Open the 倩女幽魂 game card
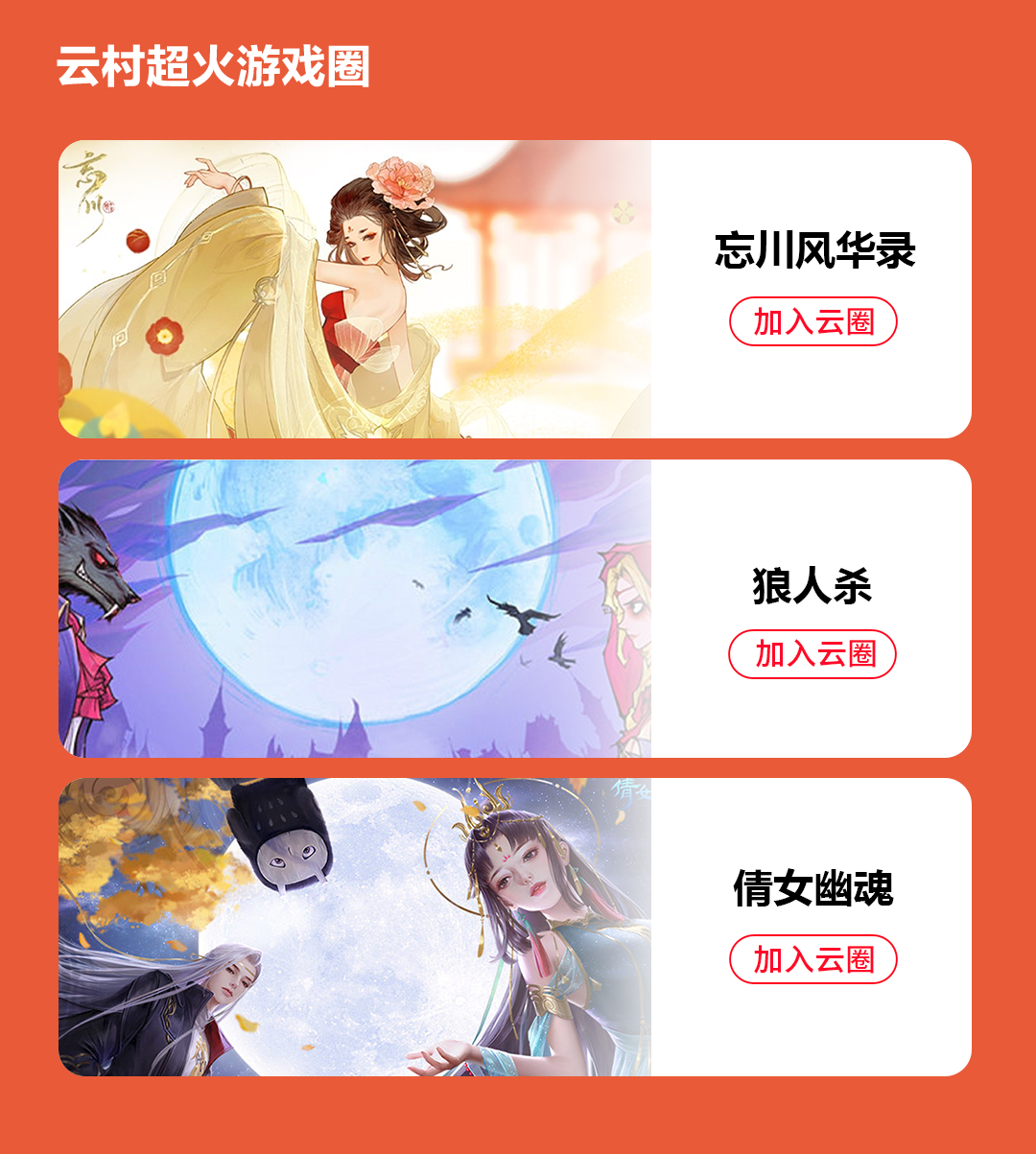This screenshot has width=1036, height=1154. point(355,927)
